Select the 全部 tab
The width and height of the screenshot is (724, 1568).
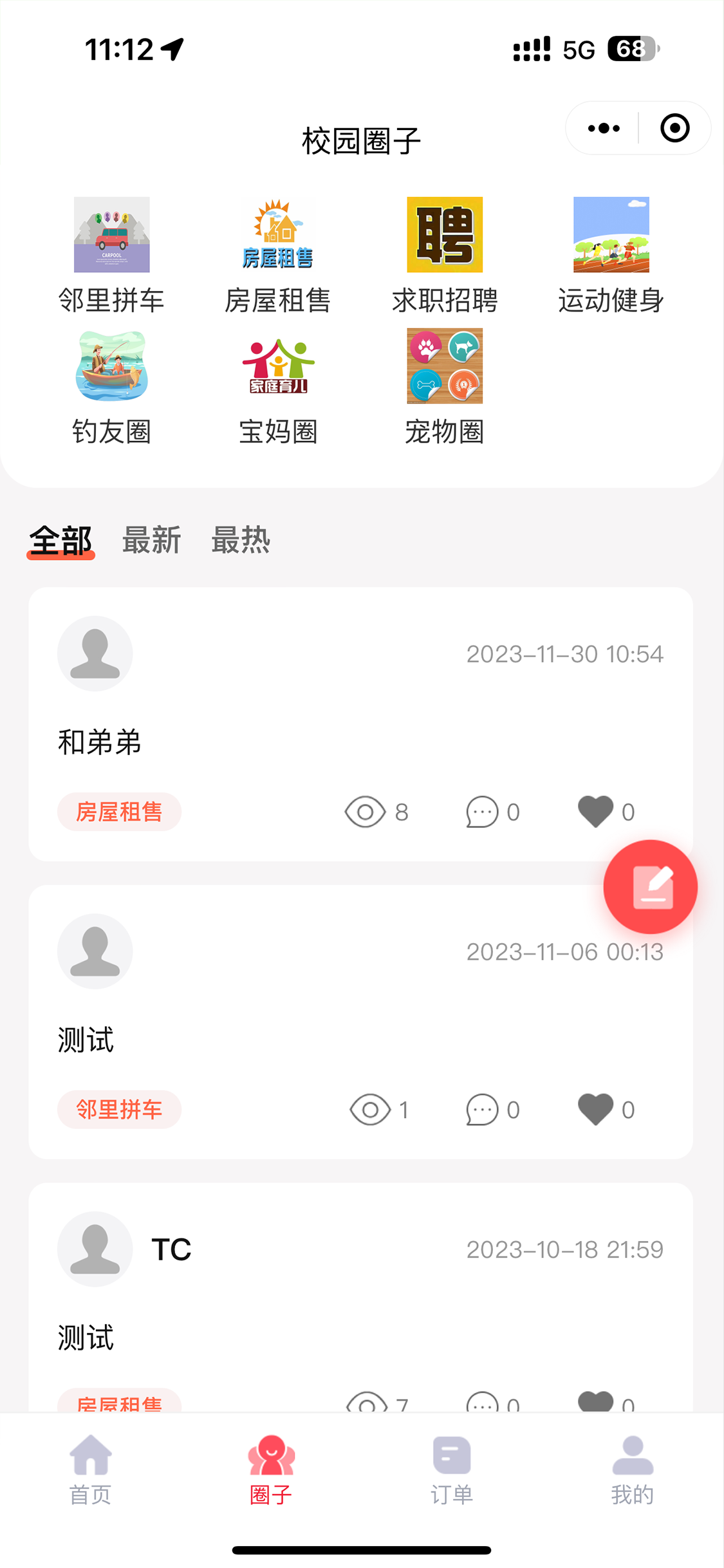click(60, 541)
